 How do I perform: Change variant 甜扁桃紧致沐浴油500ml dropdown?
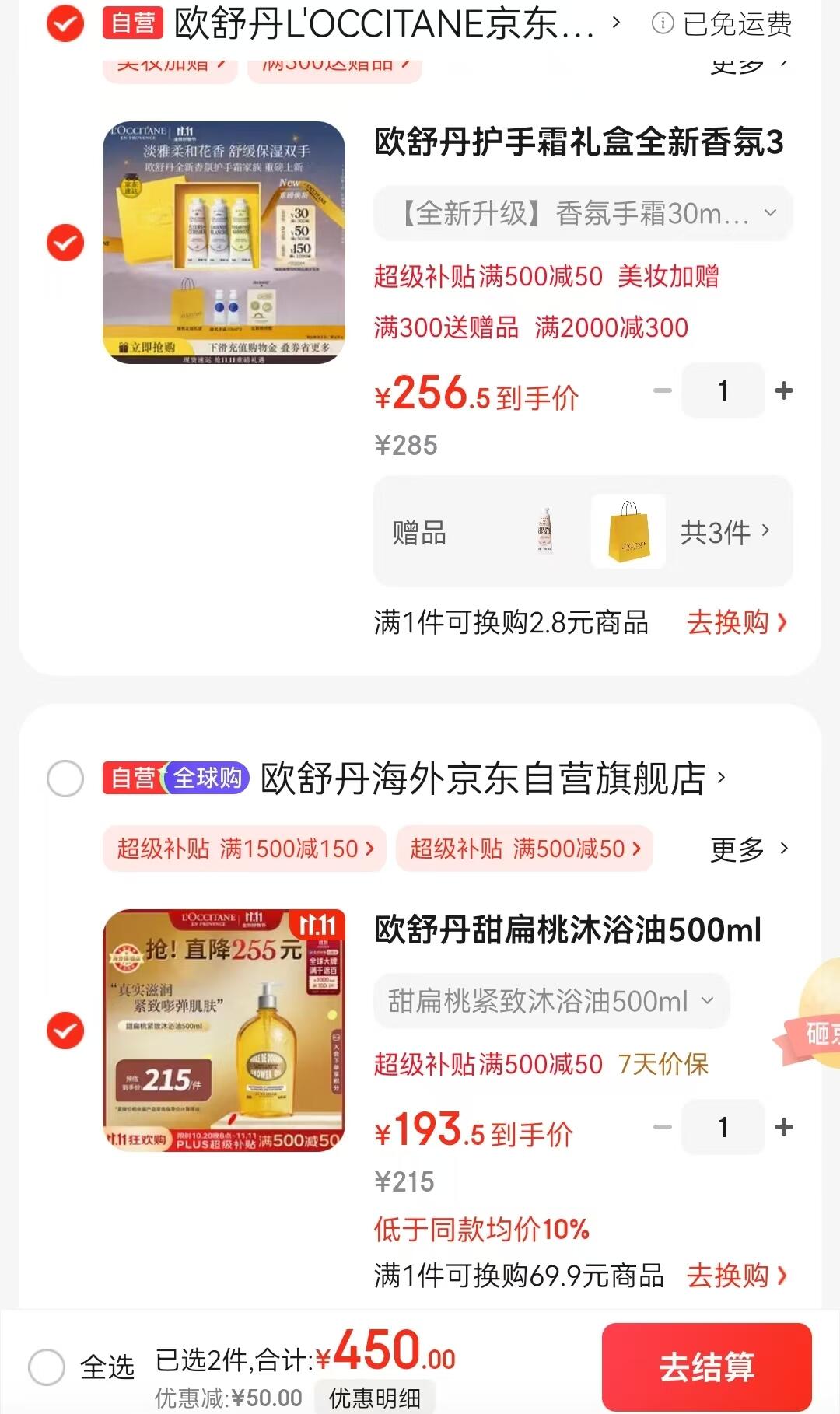(x=551, y=1001)
